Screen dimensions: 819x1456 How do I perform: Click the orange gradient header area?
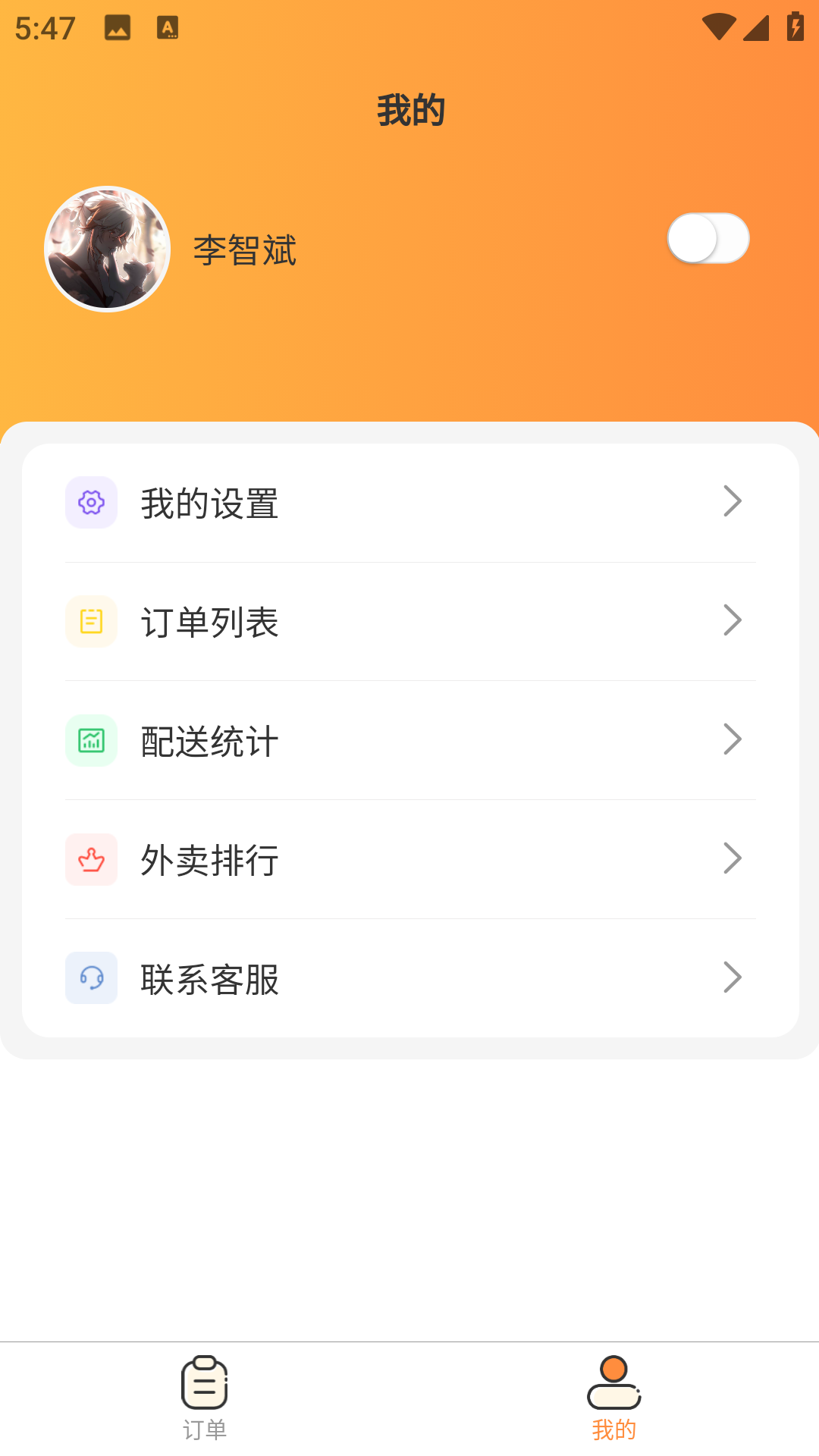(x=409, y=364)
